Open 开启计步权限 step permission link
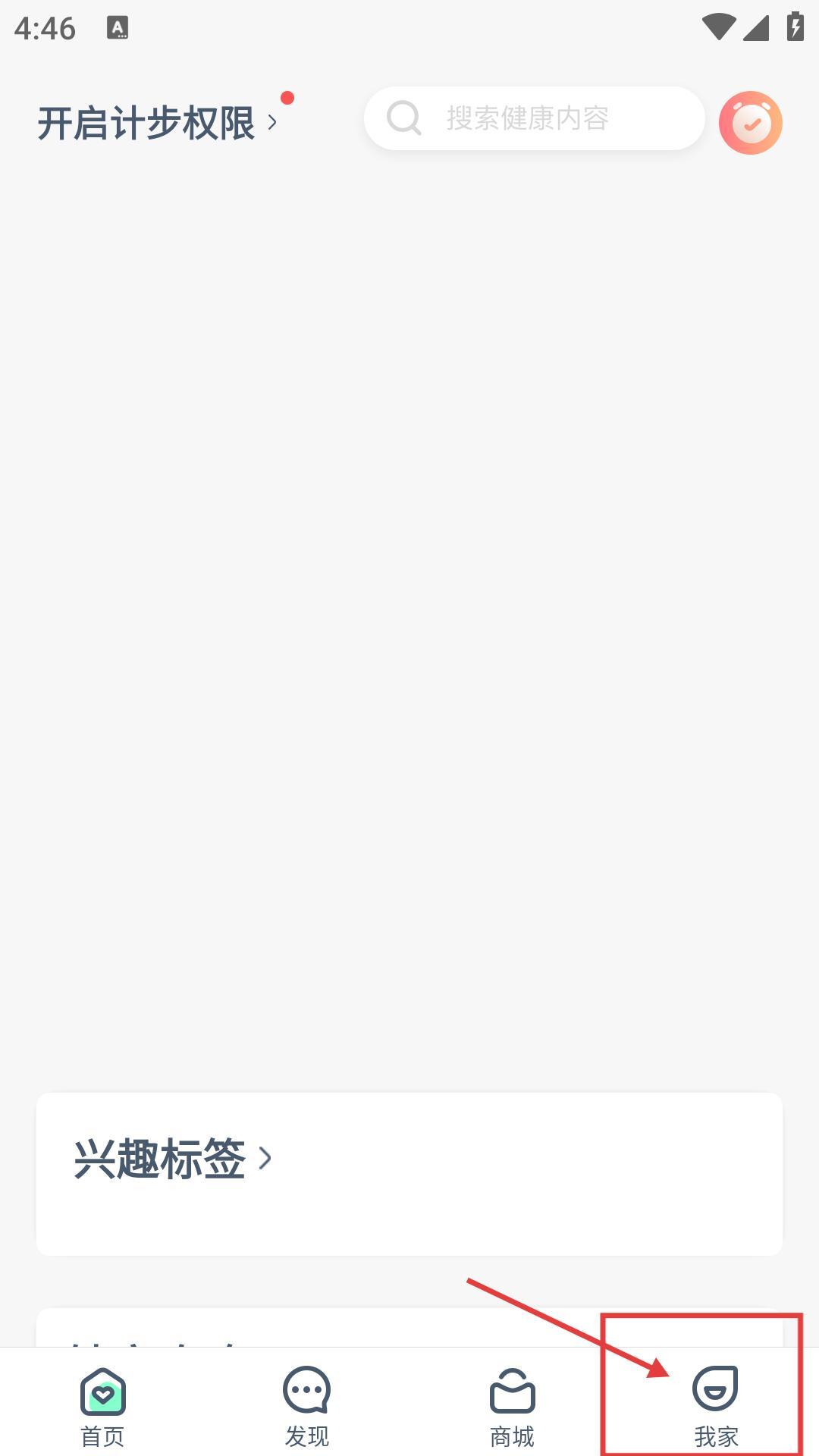The width and height of the screenshot is (819, 1456). coord(157,123)
